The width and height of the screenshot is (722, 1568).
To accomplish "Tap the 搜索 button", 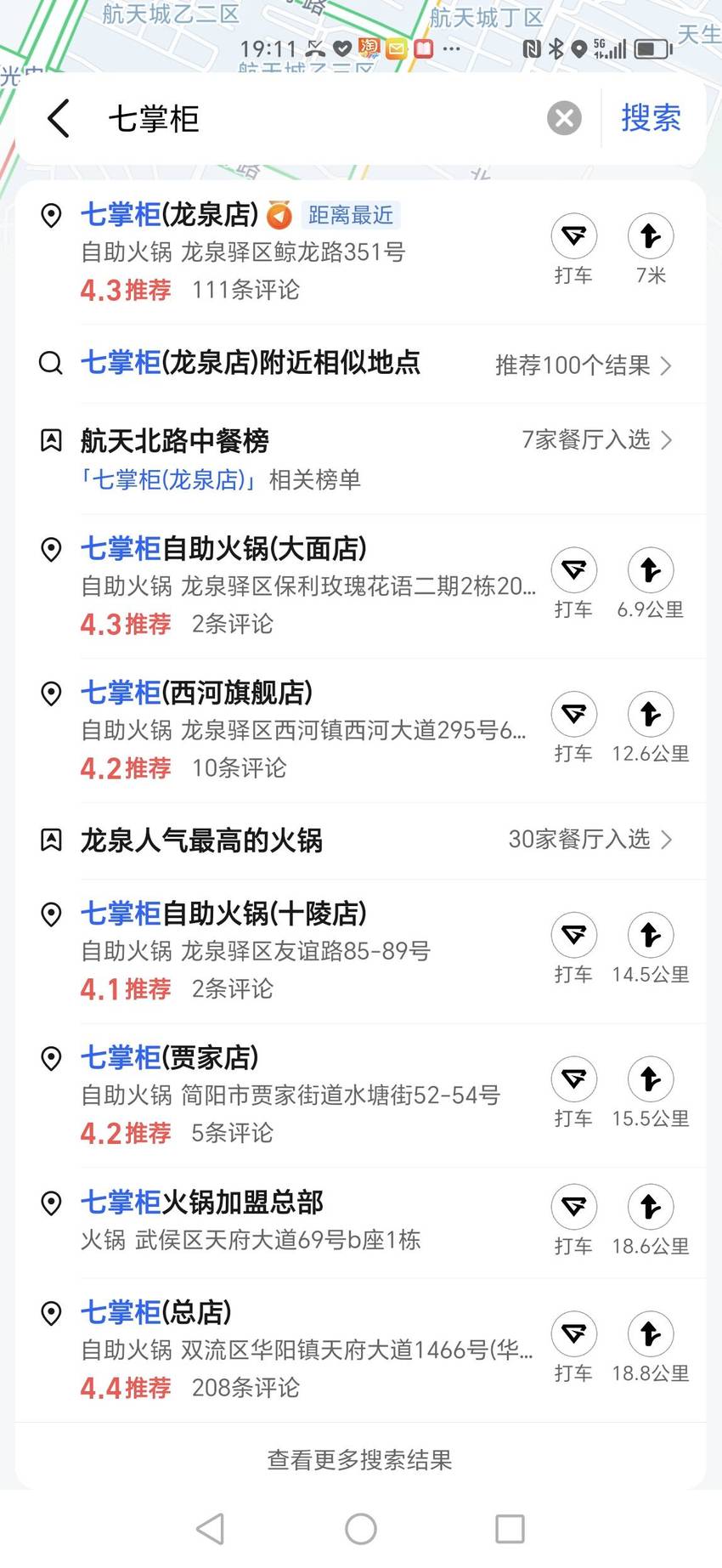I will click(x=651, y=118).
